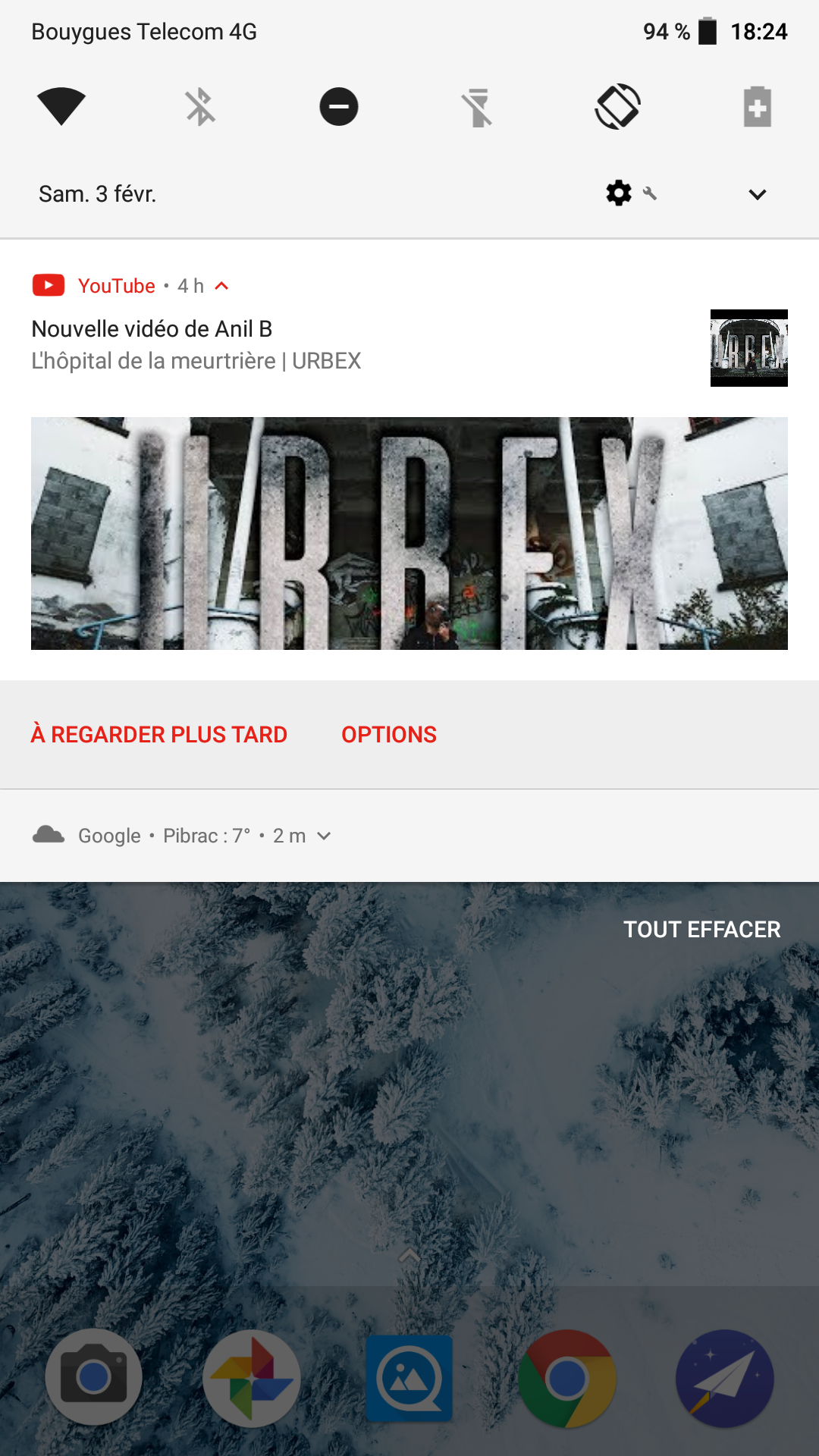Tap À REGARDER PLUS TARD
Viewport: 819px width, 1456px height.
point(159,734)
